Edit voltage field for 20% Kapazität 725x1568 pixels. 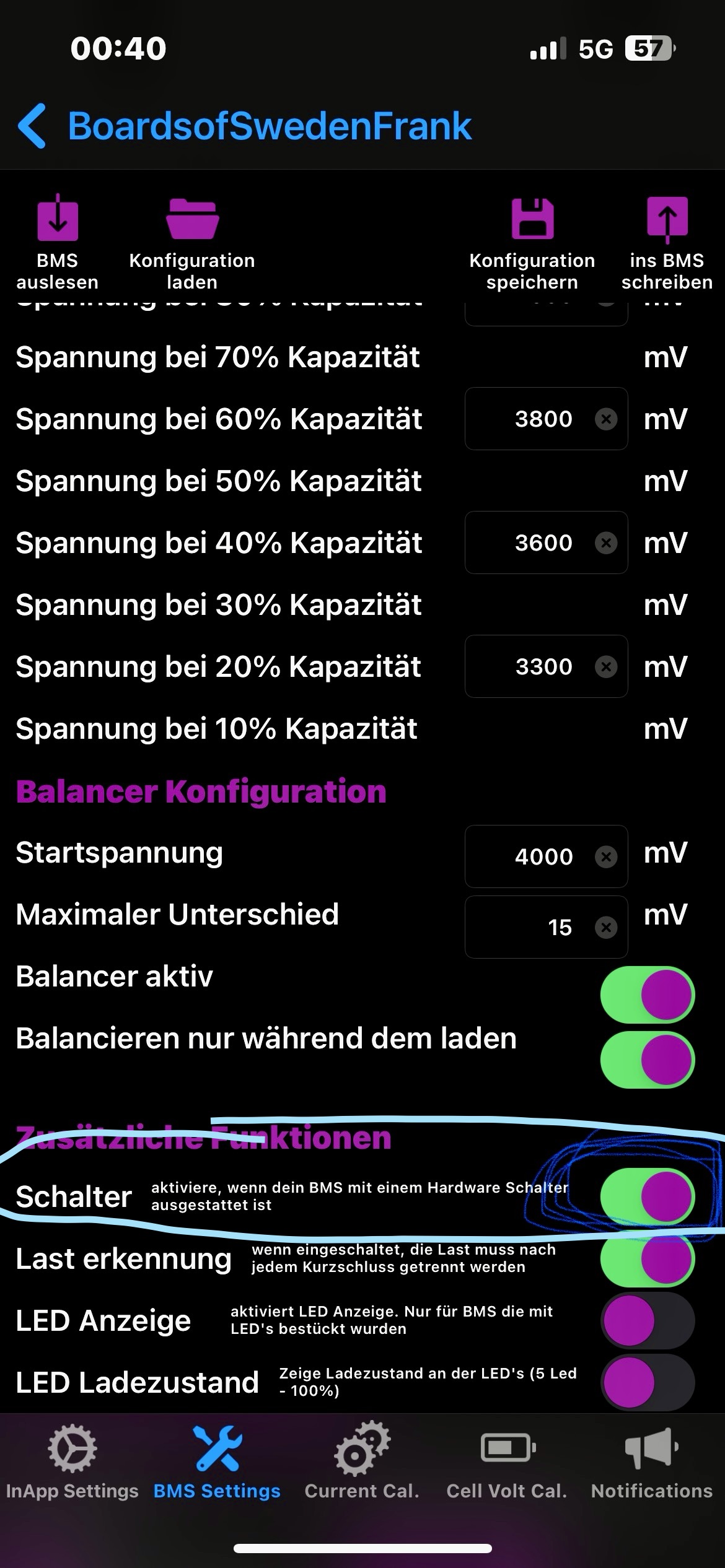(x=546, y=666)
